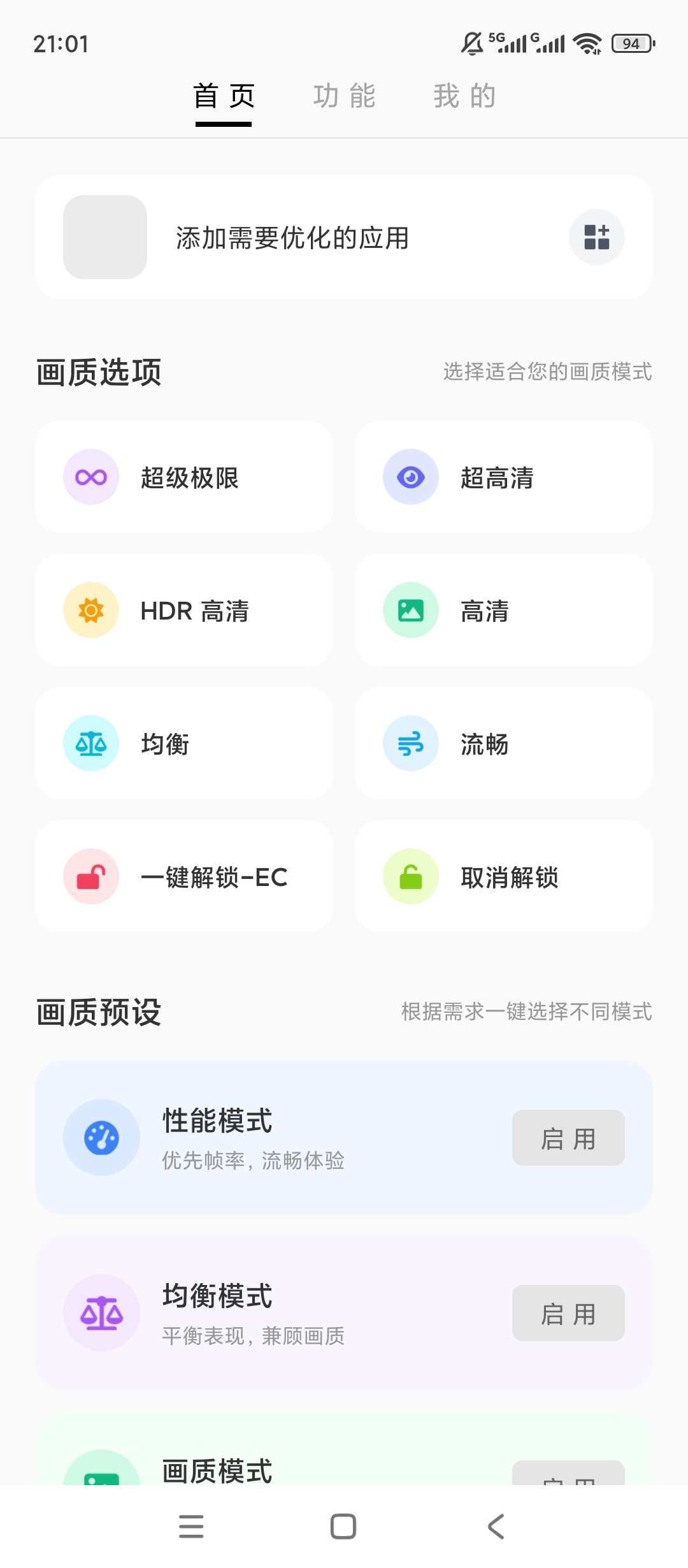Tap the HDR 高清 sun icon
The width and height of the screenshot is (688, 1568).
point(91,610)
